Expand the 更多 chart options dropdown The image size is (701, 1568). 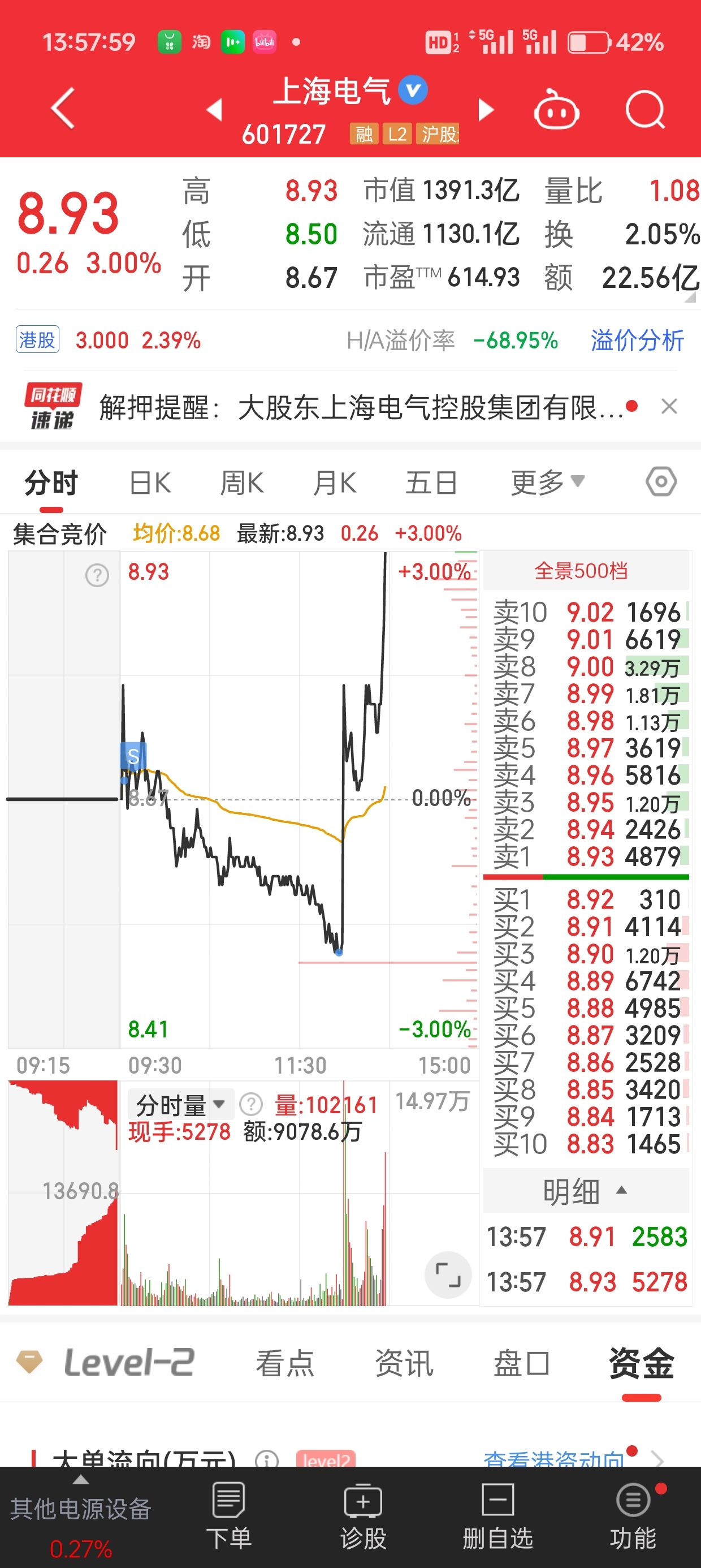pos(548,483)
